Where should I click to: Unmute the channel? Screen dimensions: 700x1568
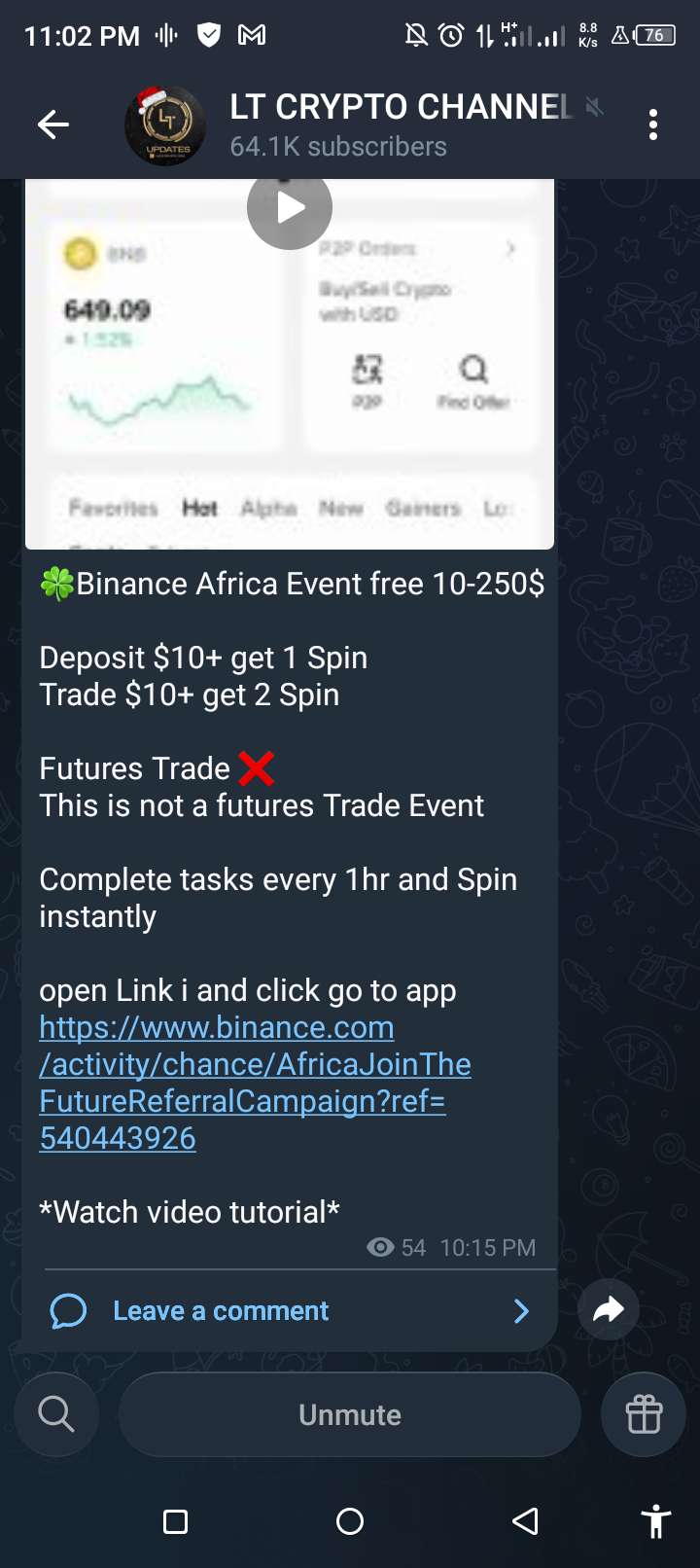coord(350,1415)
